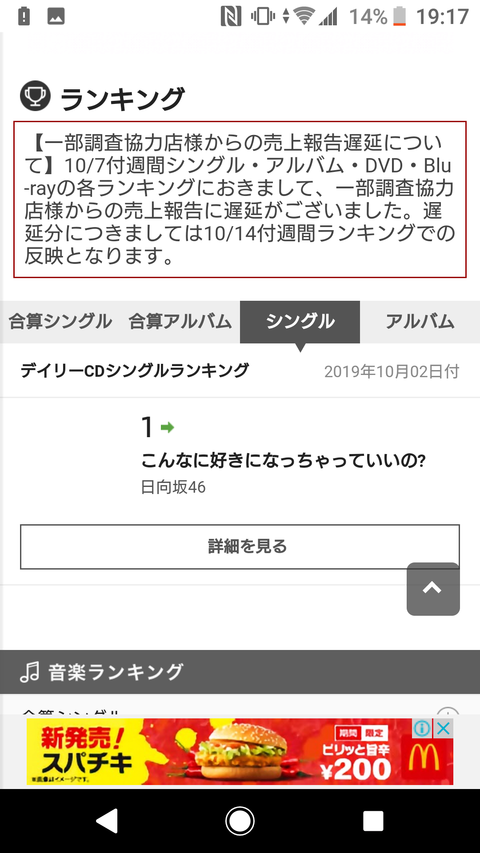Switch to the 合算アルバム tab
The height and width of the screenshot is (853, 480).
point(180,322)
